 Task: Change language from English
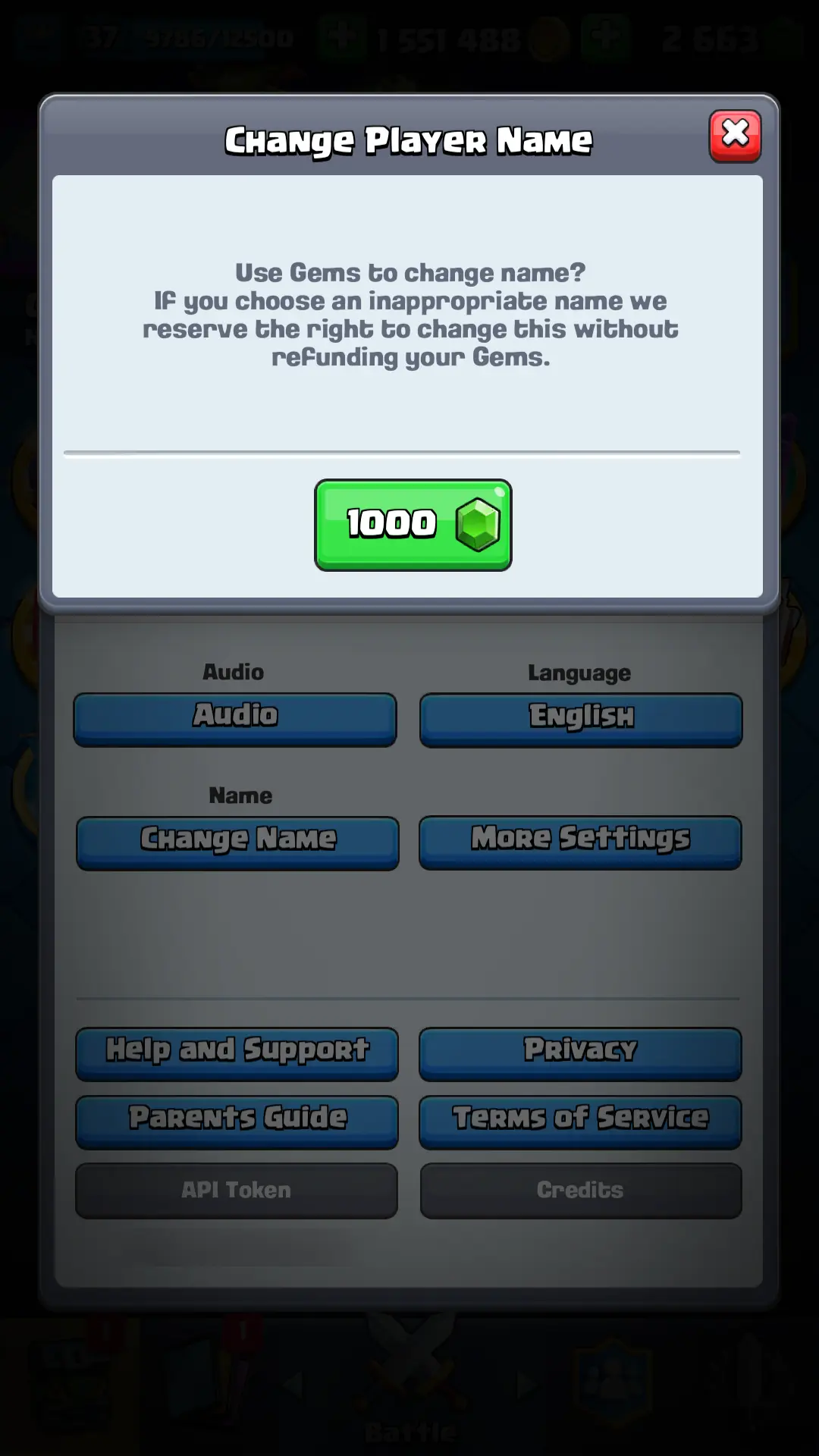(x=581, y=719)
